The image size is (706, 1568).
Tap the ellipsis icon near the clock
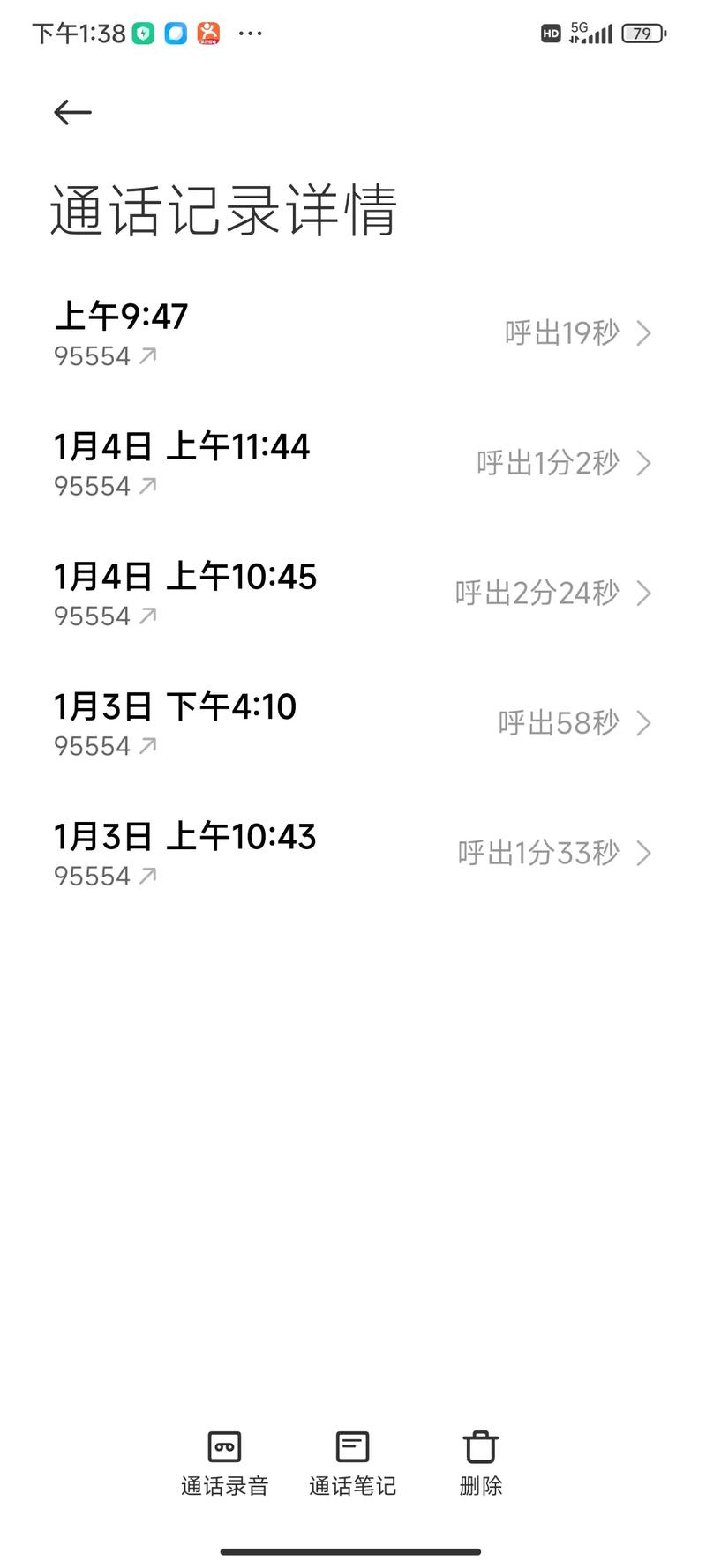pos(251,33)
